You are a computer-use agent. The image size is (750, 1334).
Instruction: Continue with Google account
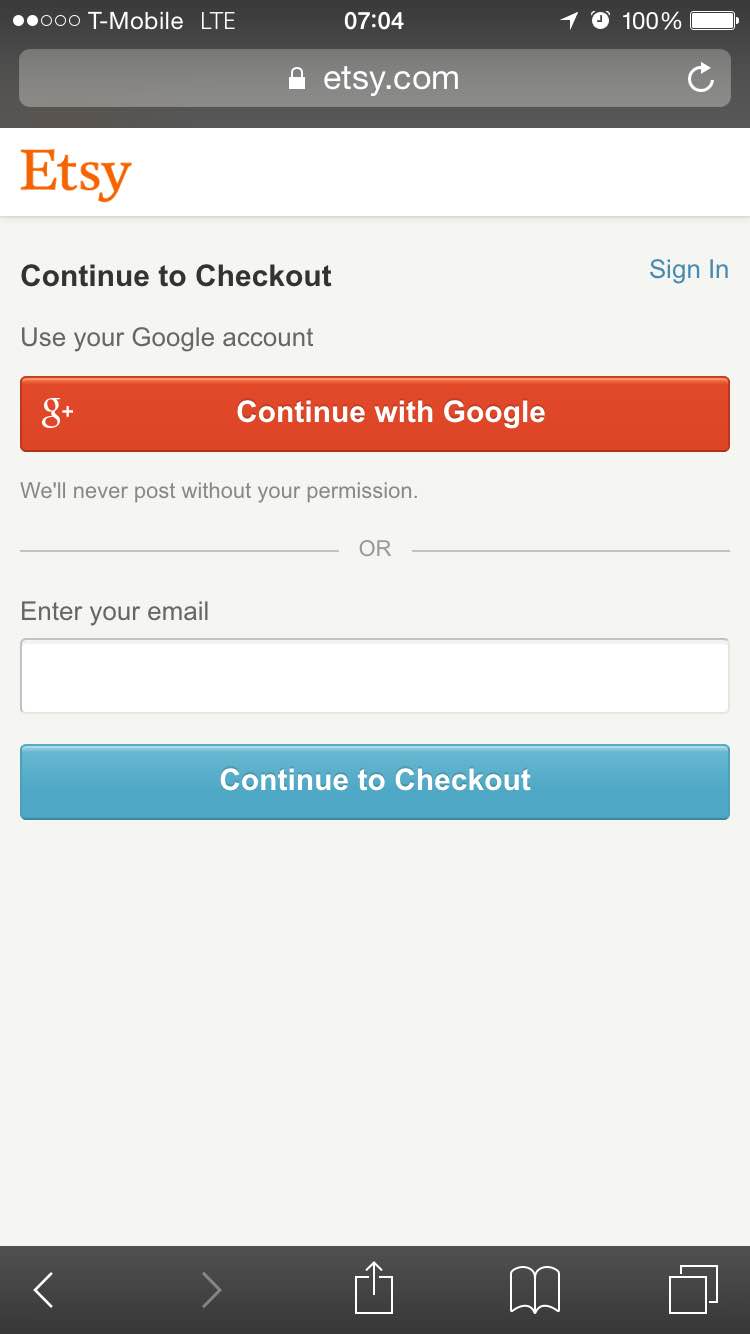(375, 414)
